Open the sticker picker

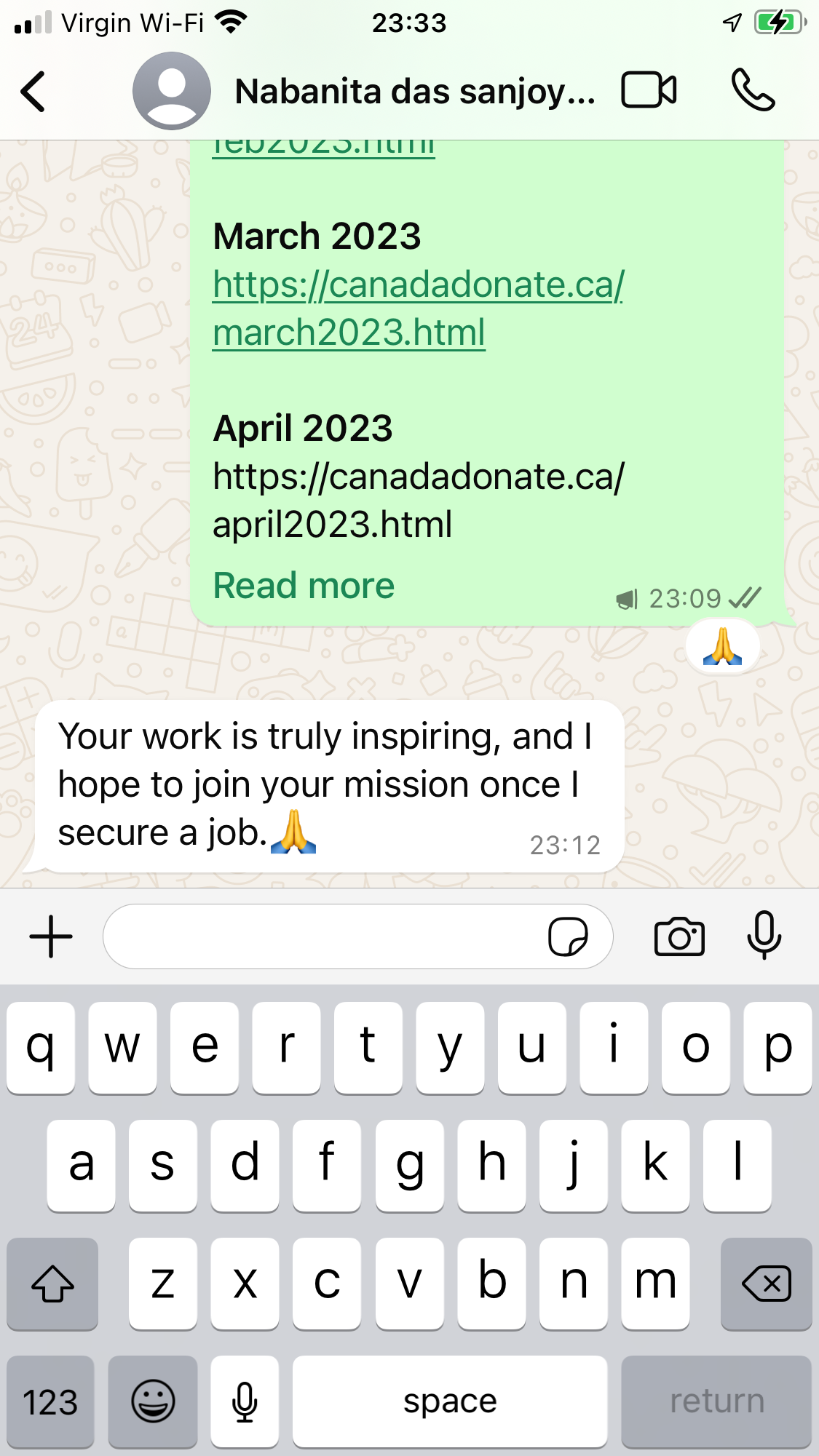click(568, 936)
